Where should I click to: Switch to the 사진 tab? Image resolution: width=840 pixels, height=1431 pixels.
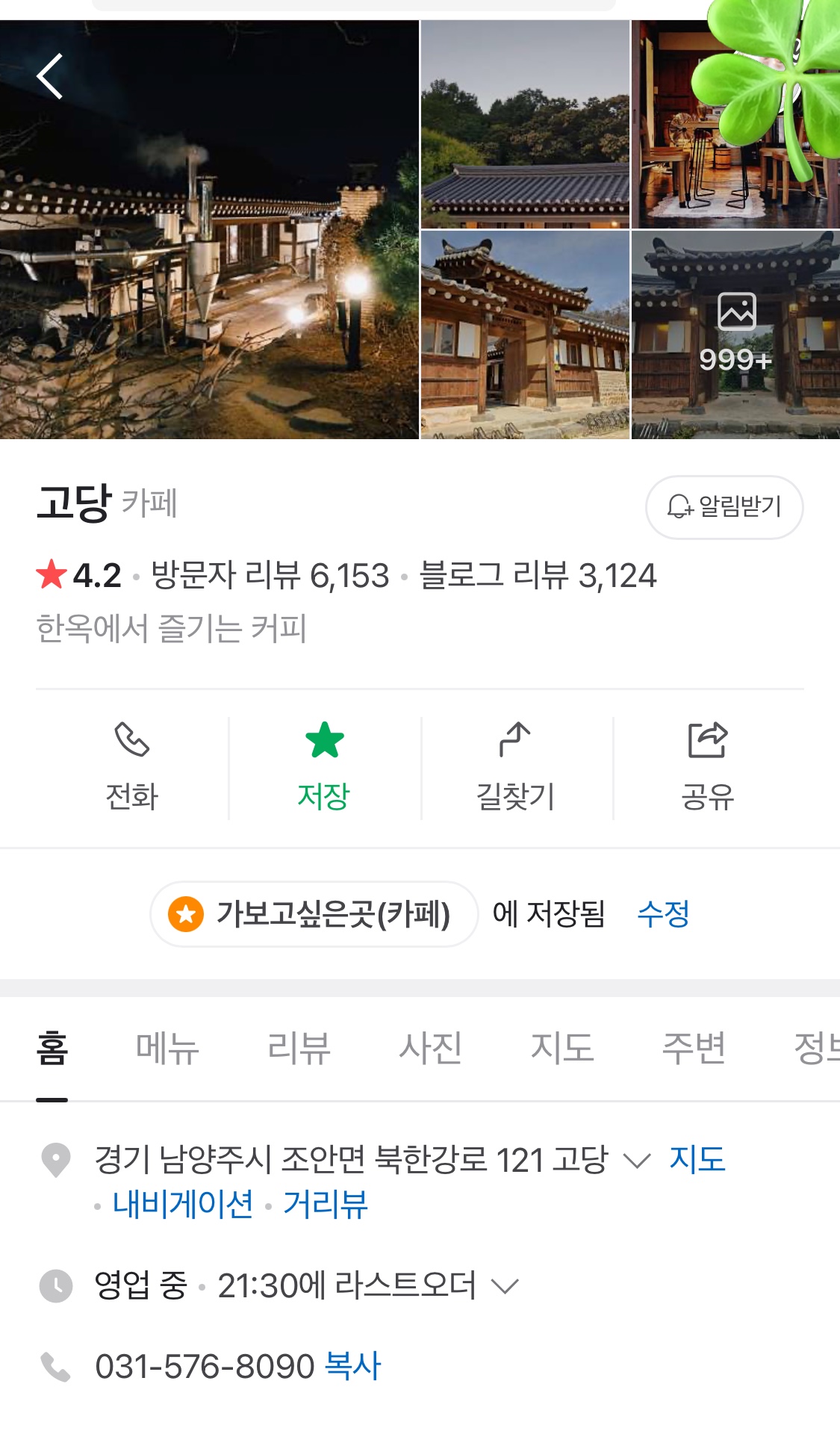pos(430,1048)
